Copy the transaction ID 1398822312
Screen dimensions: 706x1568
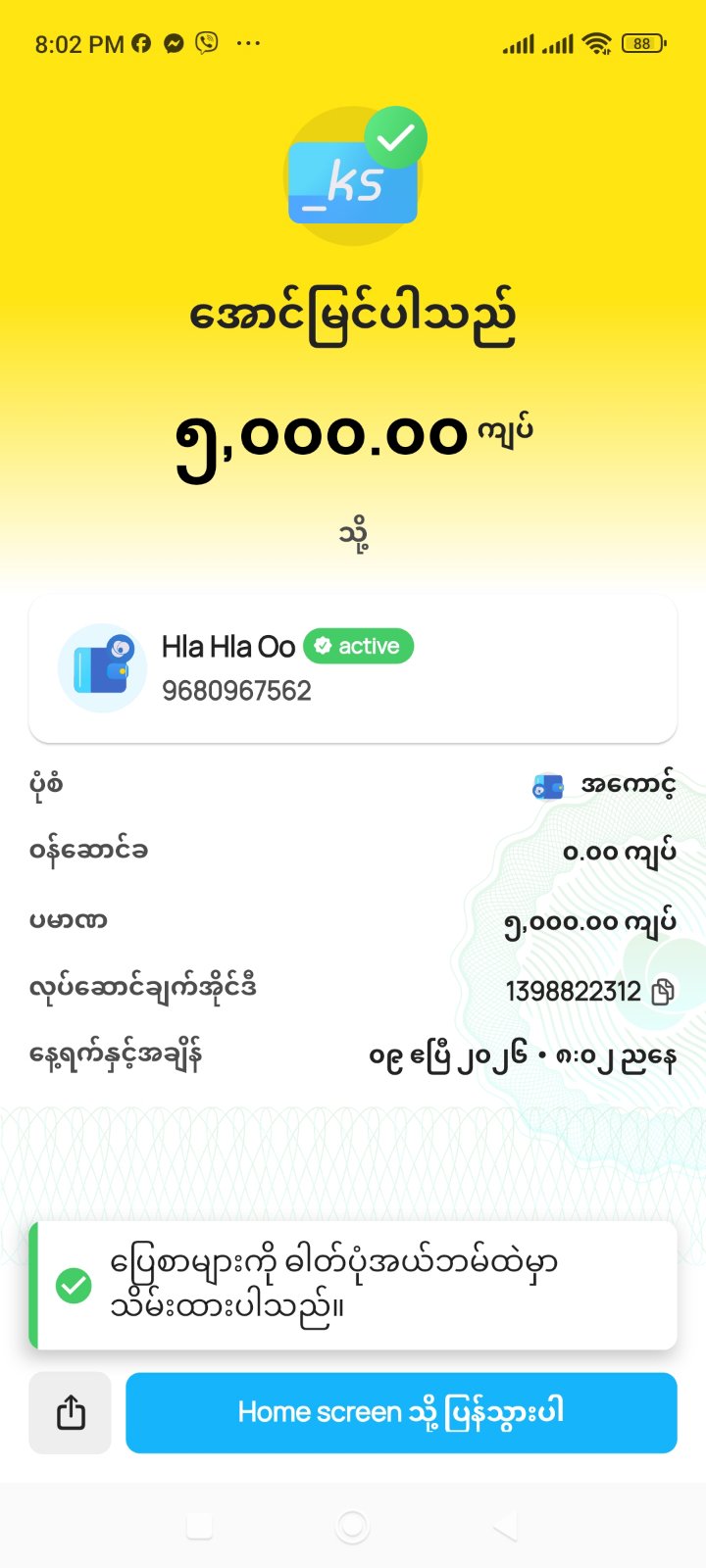(663, 992)
